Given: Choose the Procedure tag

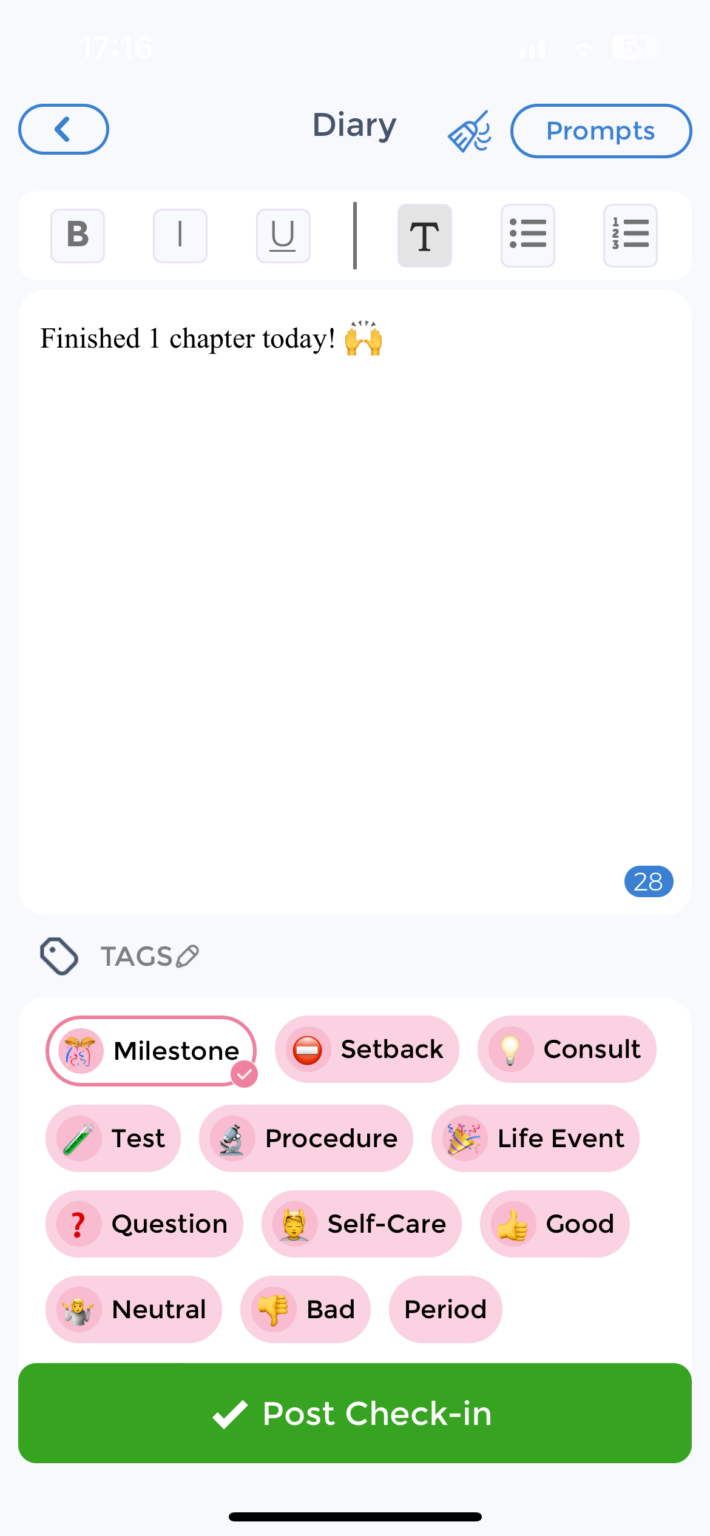Looking at the screenshot, I should coord(306,1138).
